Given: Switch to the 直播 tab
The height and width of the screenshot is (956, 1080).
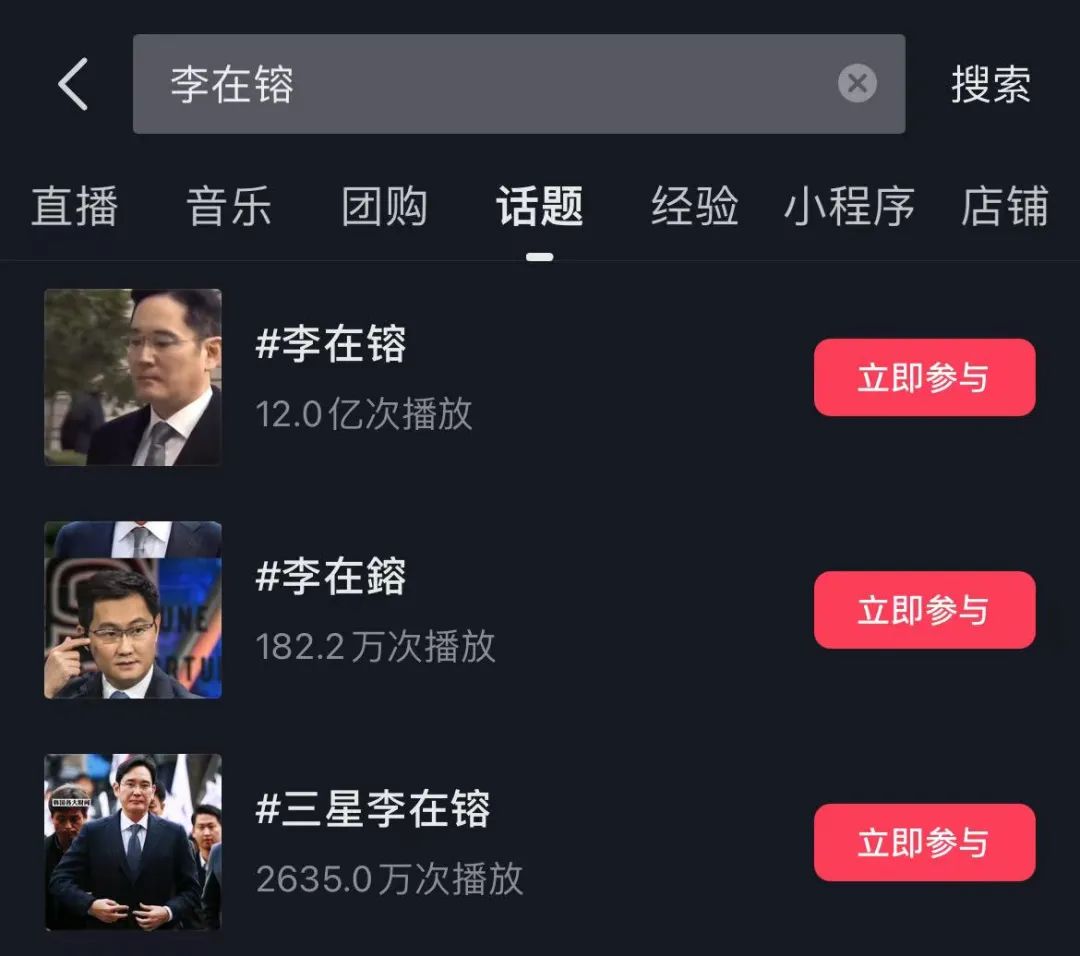Looking at the screenshot, I should [x=74, y=207].
